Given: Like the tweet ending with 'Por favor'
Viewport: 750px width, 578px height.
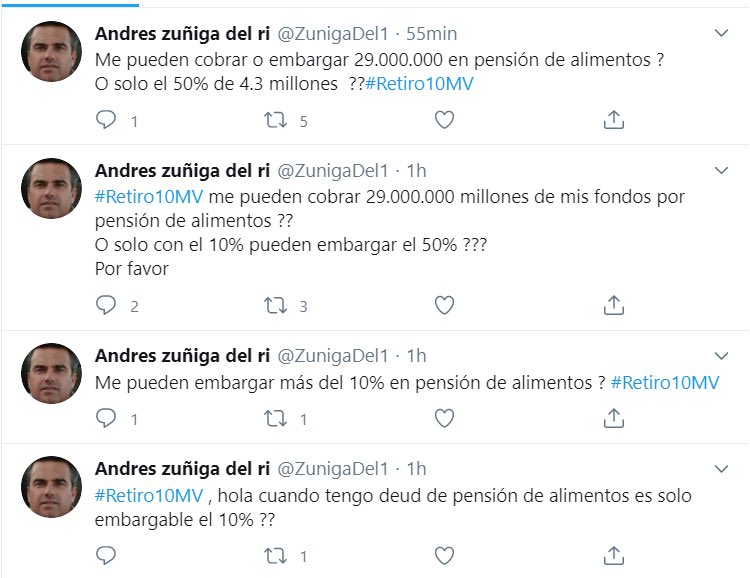Looking at the screenshot, I should 444,306.
